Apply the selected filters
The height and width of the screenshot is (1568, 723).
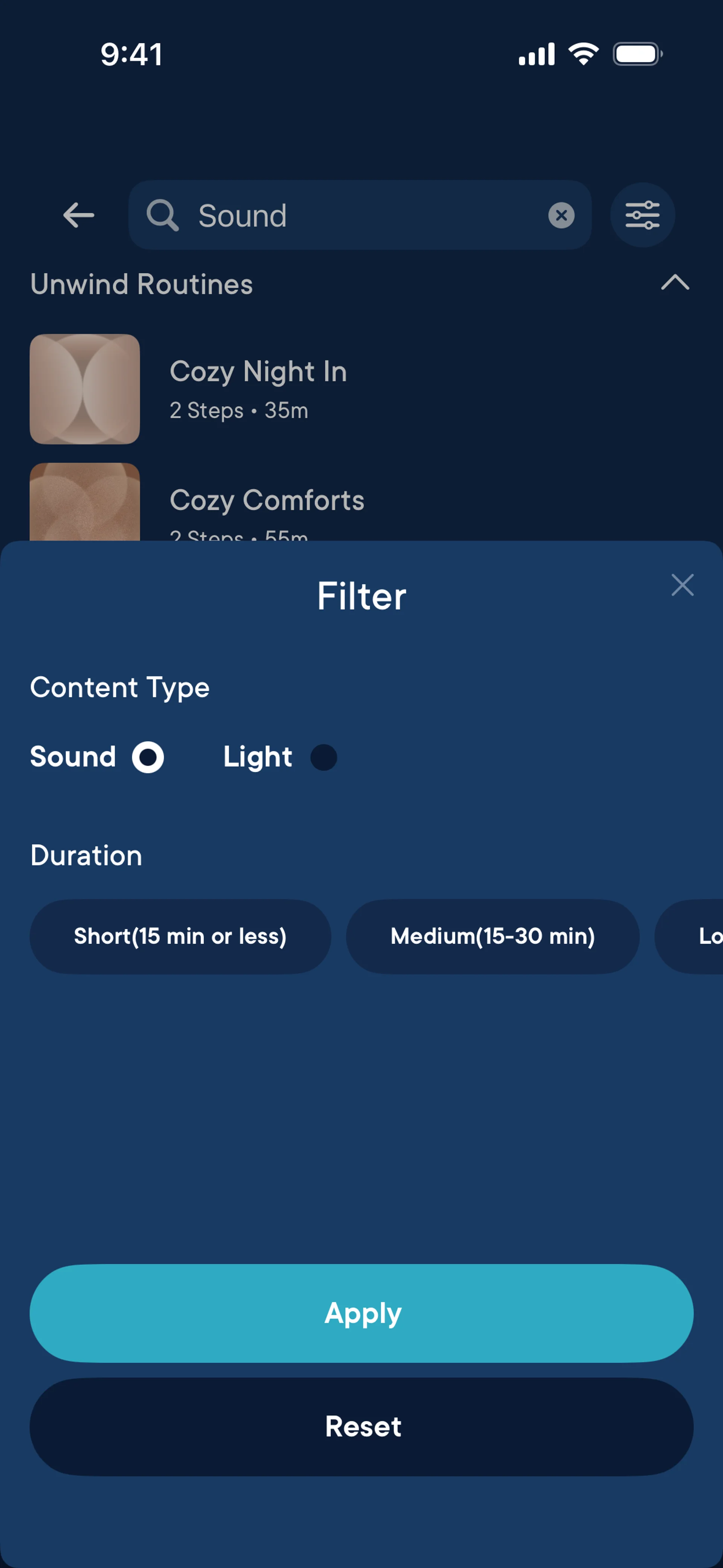[x=361, y=1313]
